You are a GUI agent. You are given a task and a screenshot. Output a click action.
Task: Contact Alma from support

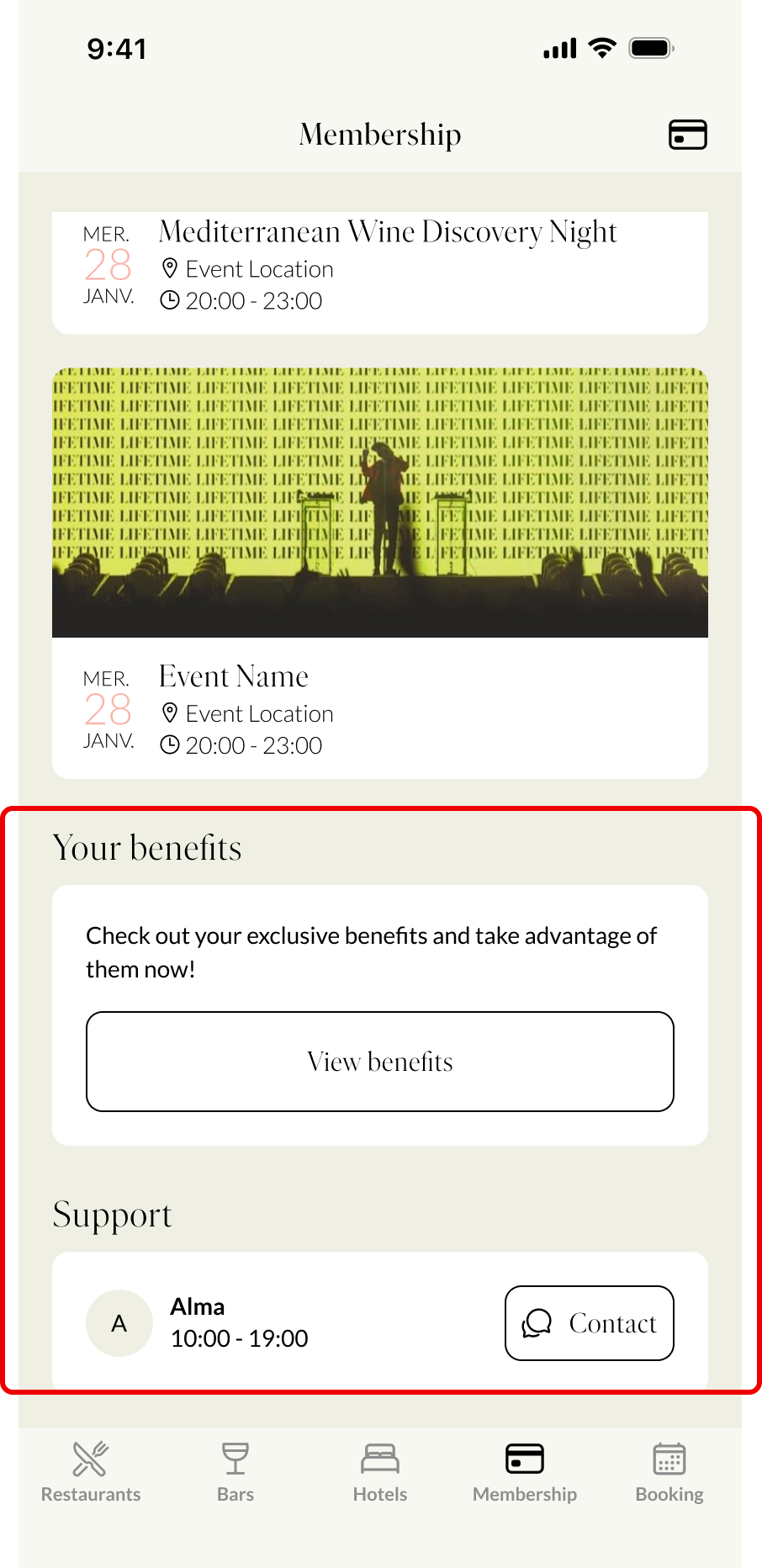589,1323
